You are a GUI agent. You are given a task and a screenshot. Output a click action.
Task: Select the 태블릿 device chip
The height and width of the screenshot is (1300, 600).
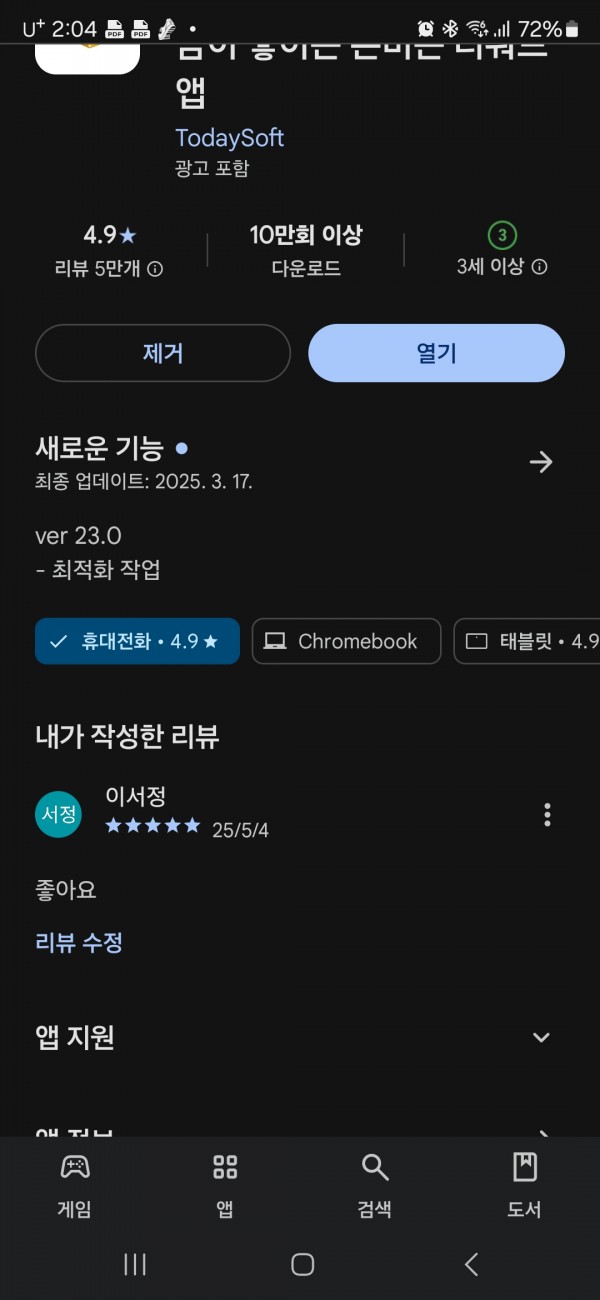click(x=527, y=641)
